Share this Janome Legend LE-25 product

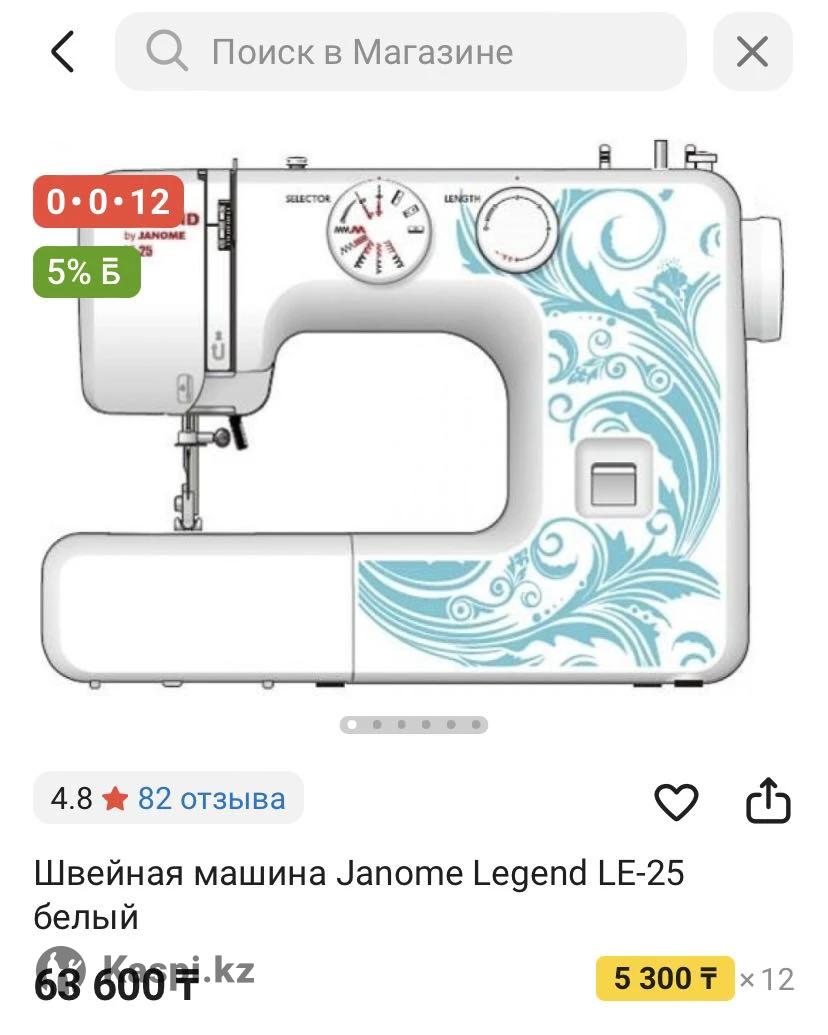click(768, 801)
